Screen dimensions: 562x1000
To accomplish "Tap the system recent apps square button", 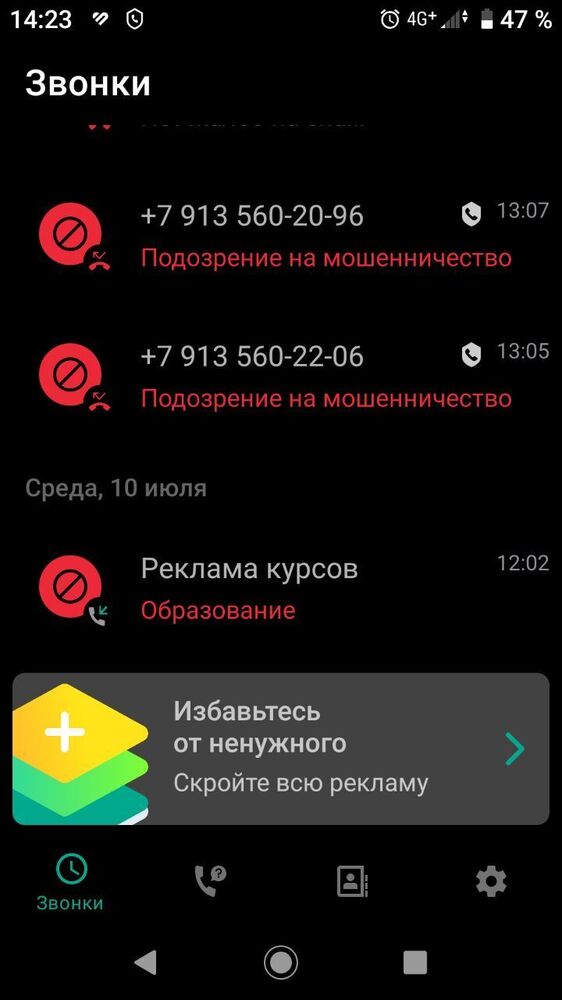I will [x=415, y=961].
